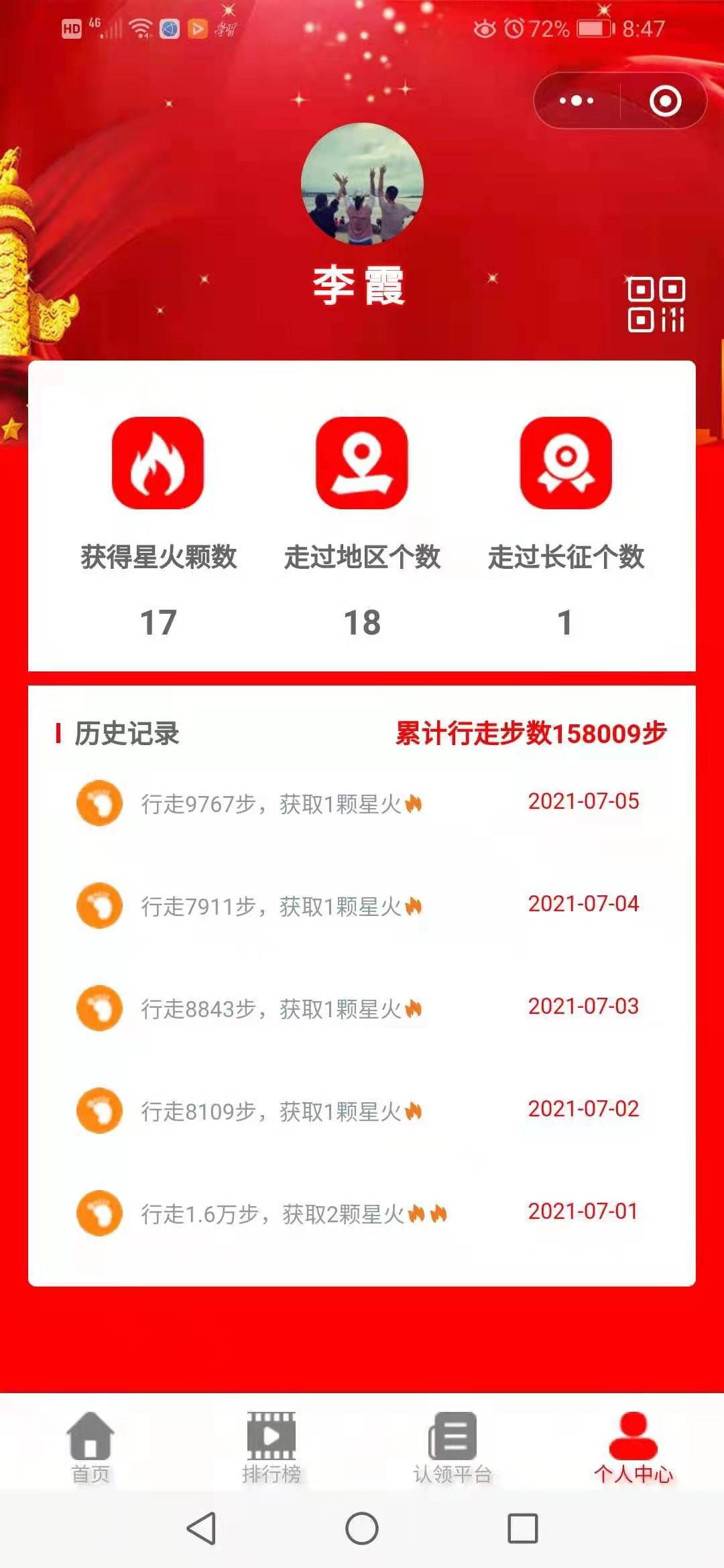Select the 个人中心 tab
The height and width of the screenshot is (1568, 724).
tap(633, 1447)
